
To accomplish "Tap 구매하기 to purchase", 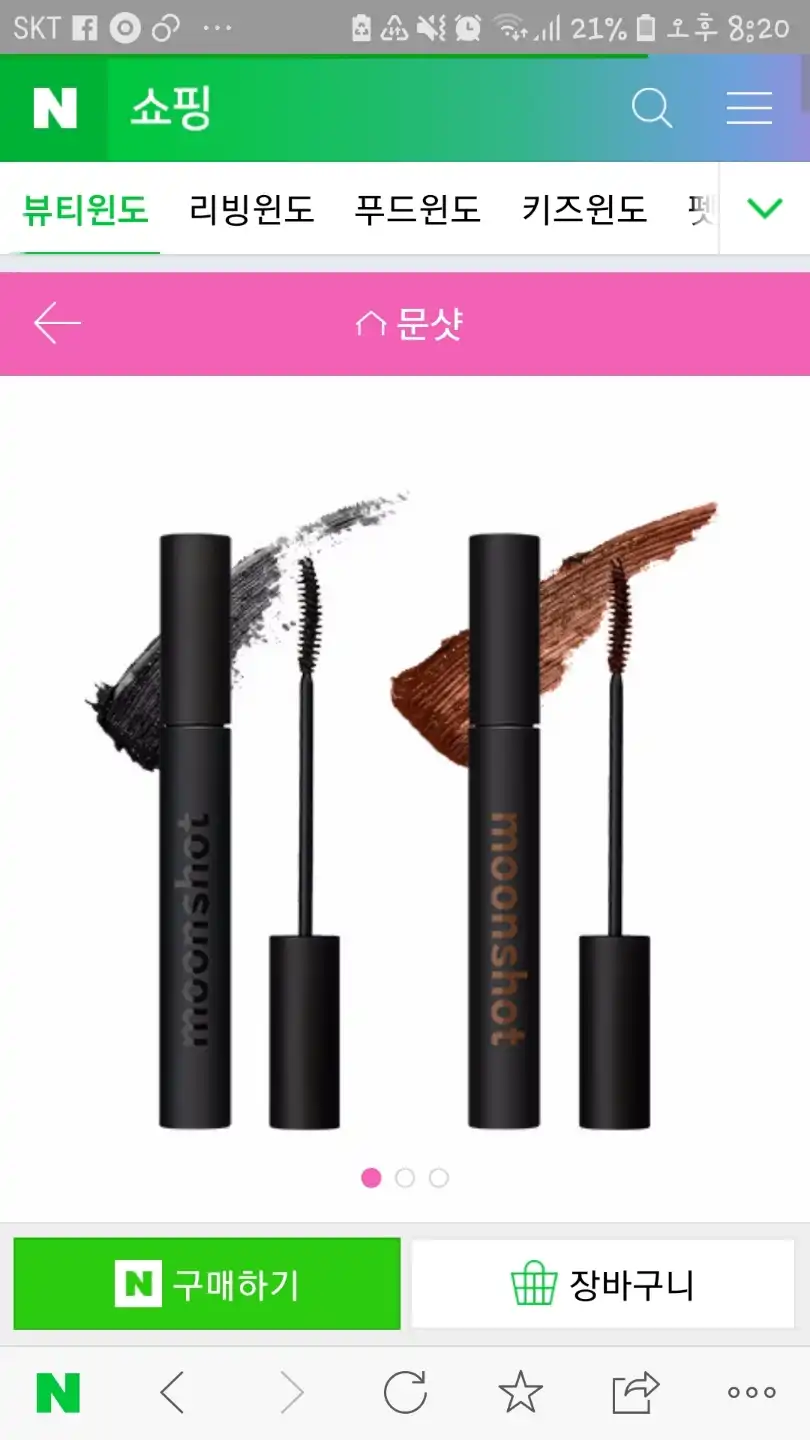I will [207, 1284].
